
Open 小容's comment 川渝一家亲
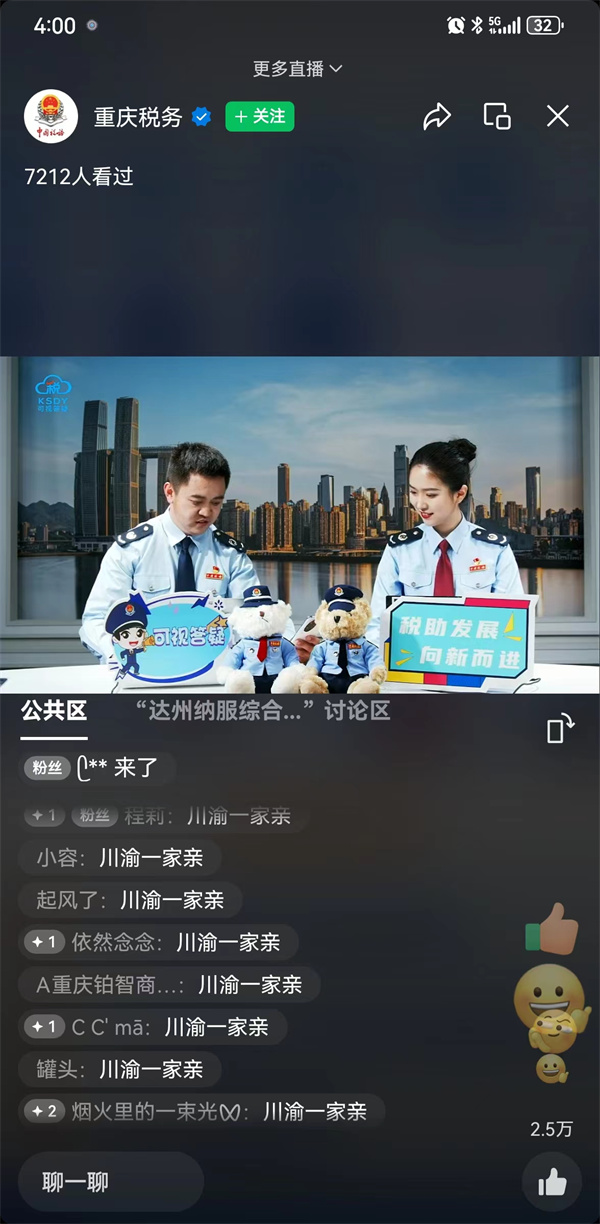pos(120,858)
